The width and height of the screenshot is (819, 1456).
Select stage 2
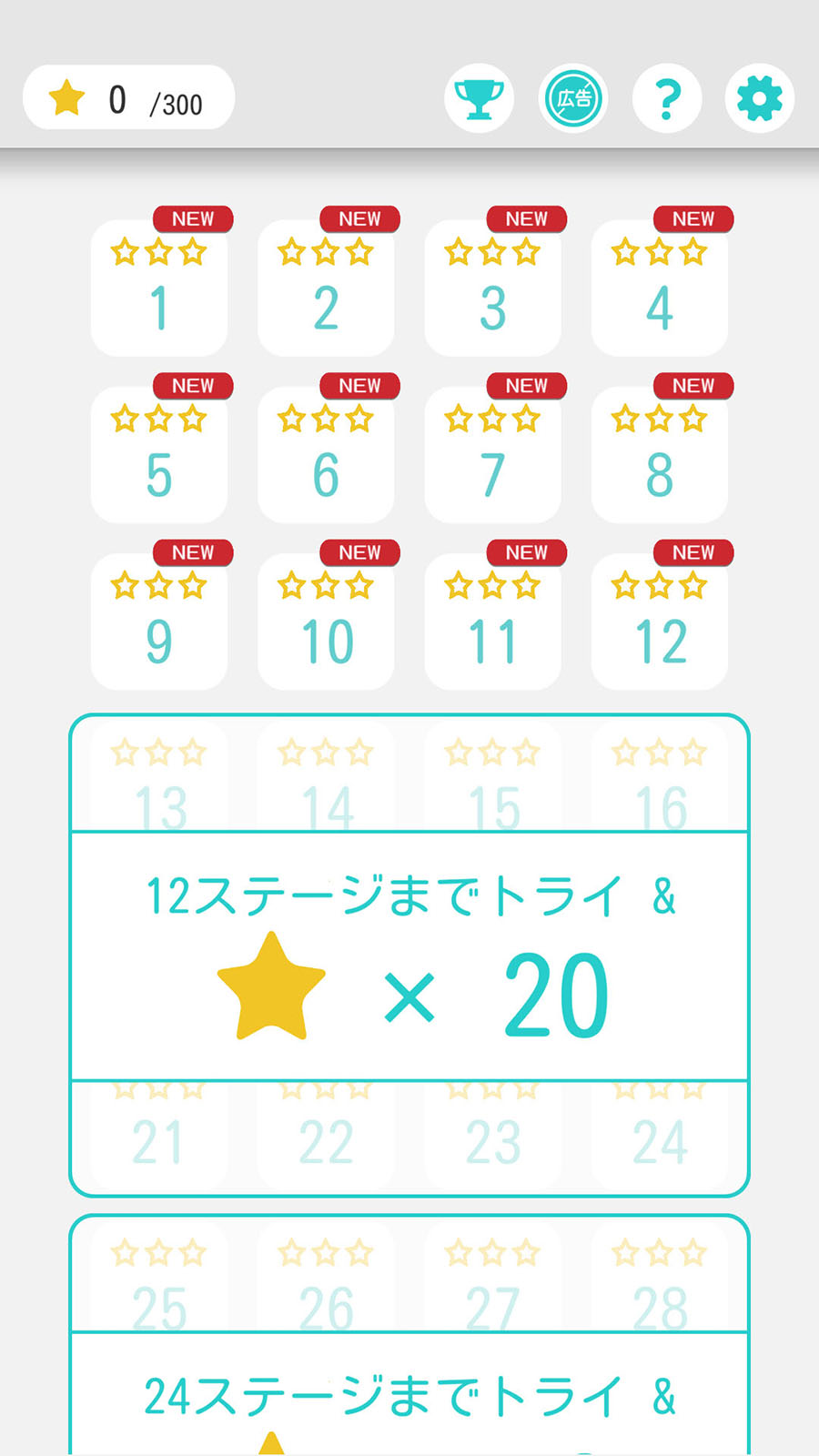326,288
